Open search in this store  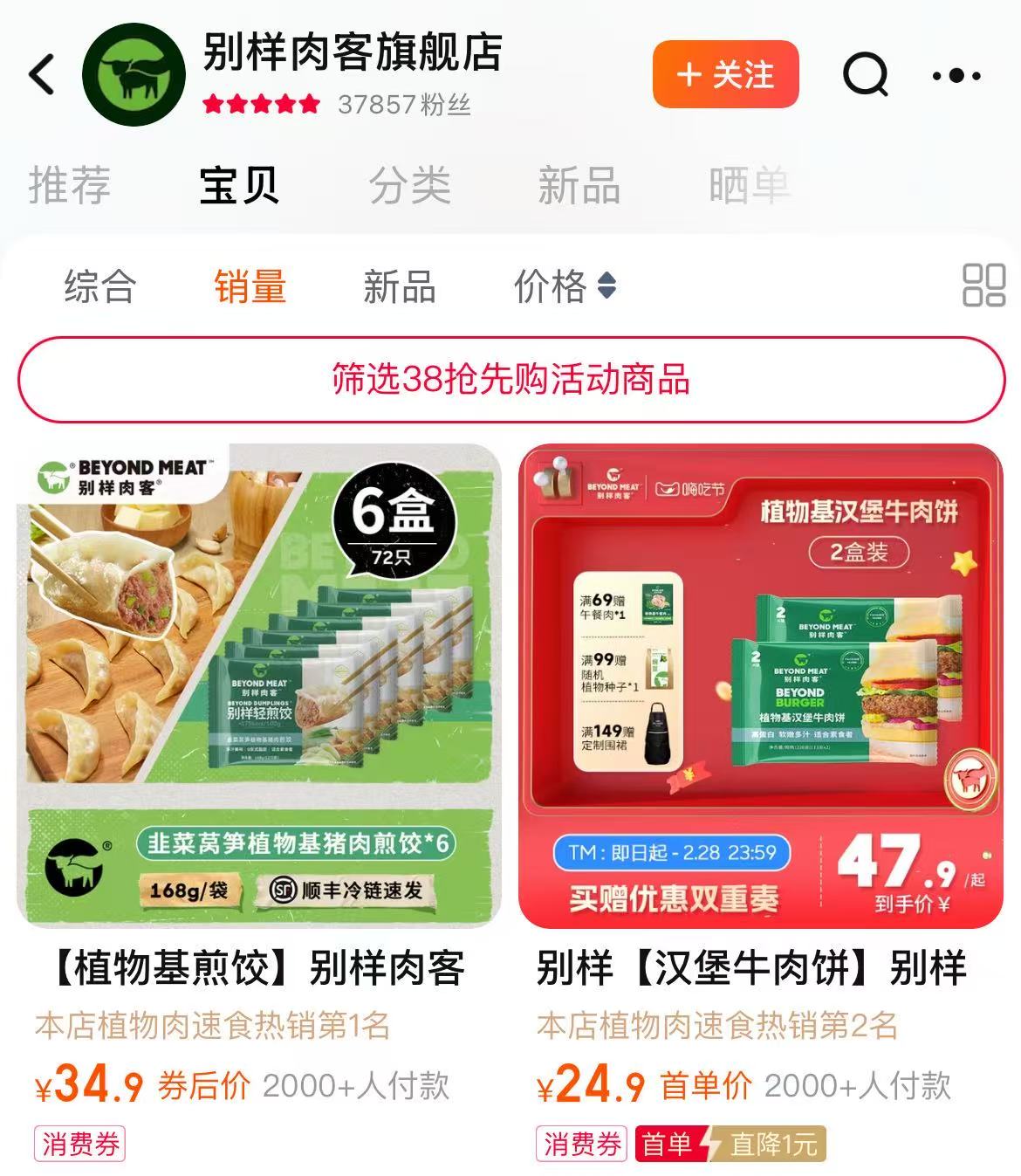tap(865, 75)
